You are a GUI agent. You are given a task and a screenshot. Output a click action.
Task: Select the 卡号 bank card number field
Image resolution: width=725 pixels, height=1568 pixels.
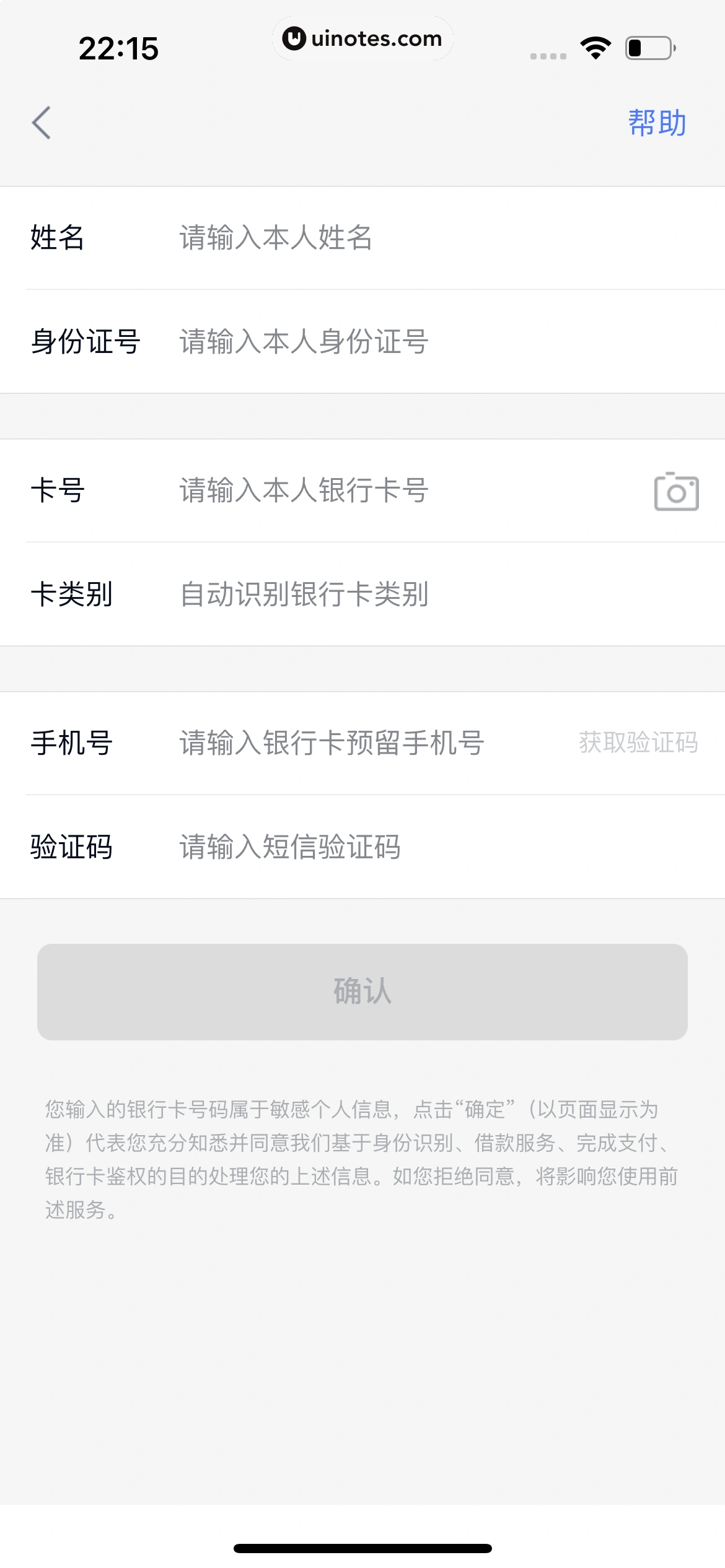tap(372, 490)
